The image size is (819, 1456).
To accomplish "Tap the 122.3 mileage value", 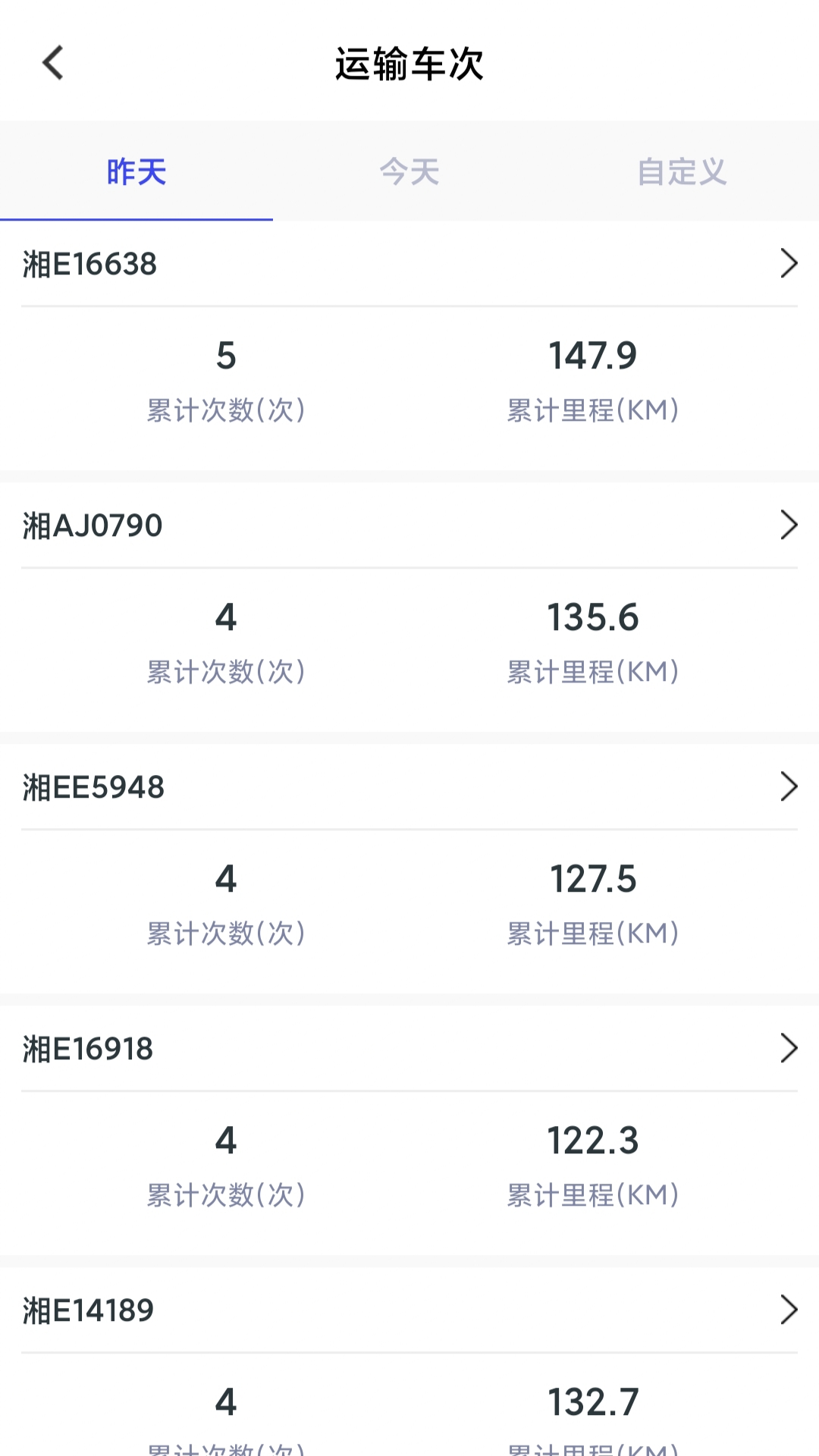I will click(594, 1139).
